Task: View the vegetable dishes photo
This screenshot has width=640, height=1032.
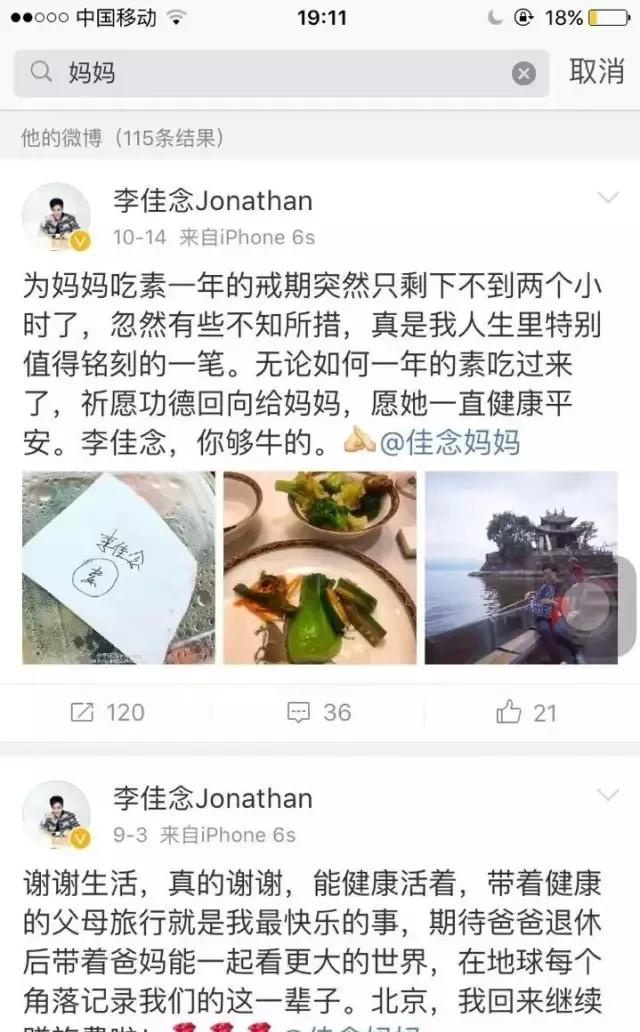Action: coord(319,567)
